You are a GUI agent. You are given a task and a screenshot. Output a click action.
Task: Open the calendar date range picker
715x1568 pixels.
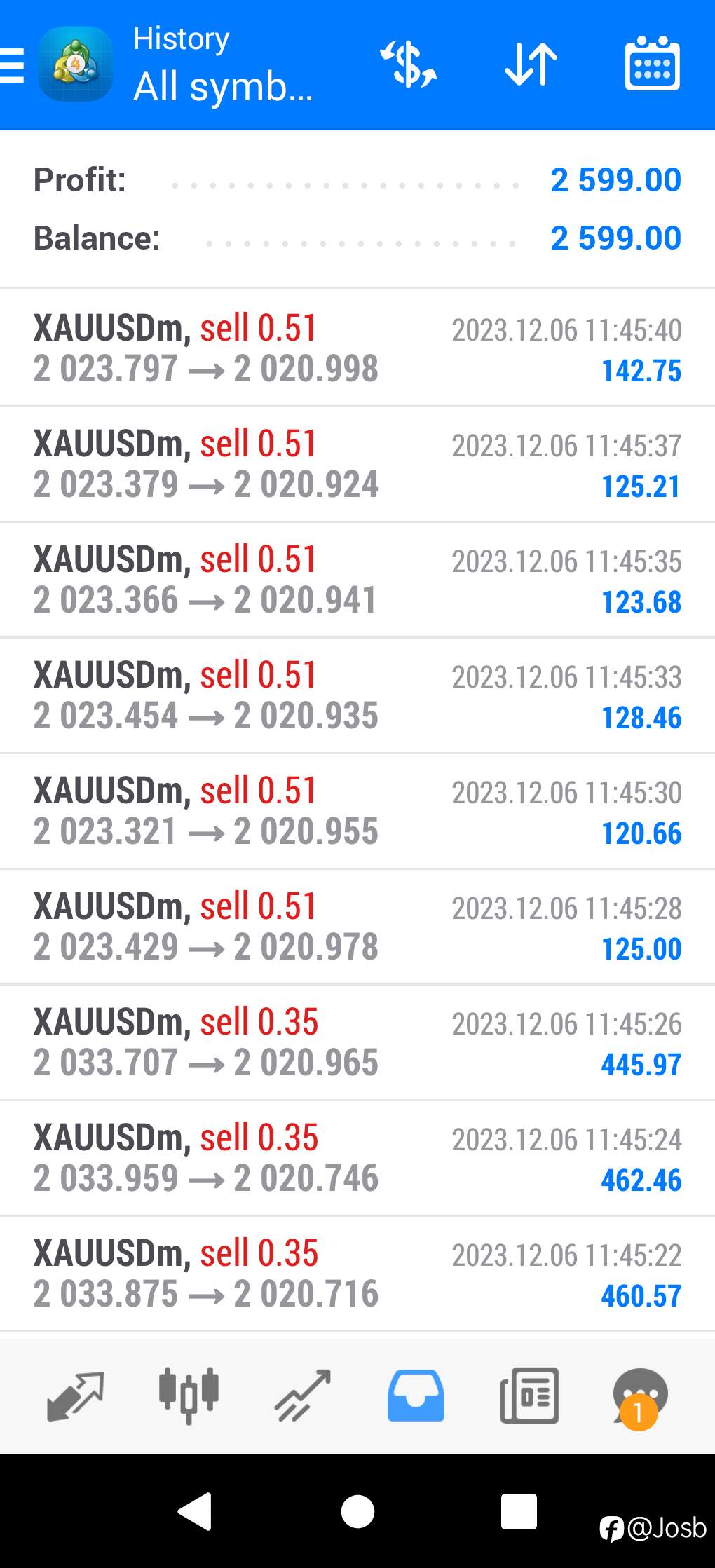pos(652,64)
